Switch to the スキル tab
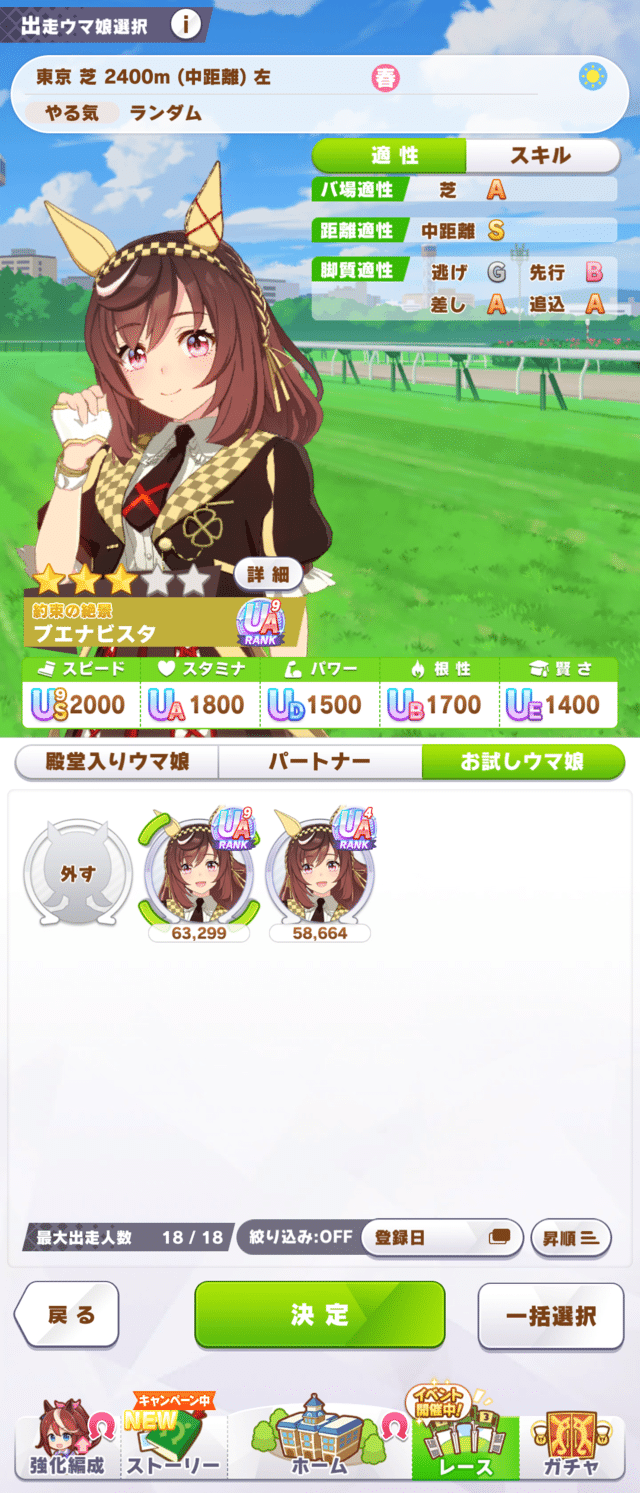The image size is (640, 1493). [541, 155]
